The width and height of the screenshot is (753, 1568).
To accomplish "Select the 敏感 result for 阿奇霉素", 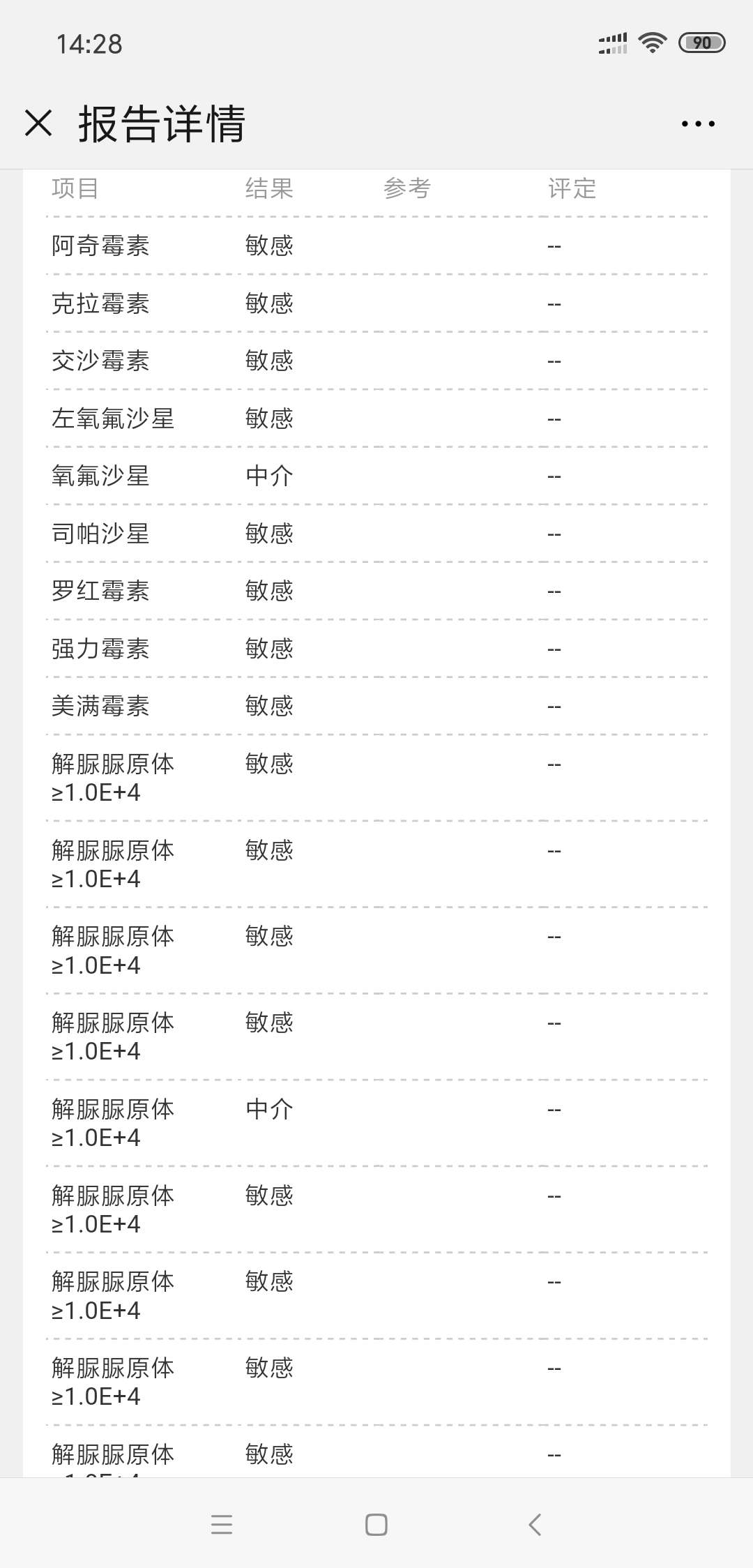I will tap(270, 246).
